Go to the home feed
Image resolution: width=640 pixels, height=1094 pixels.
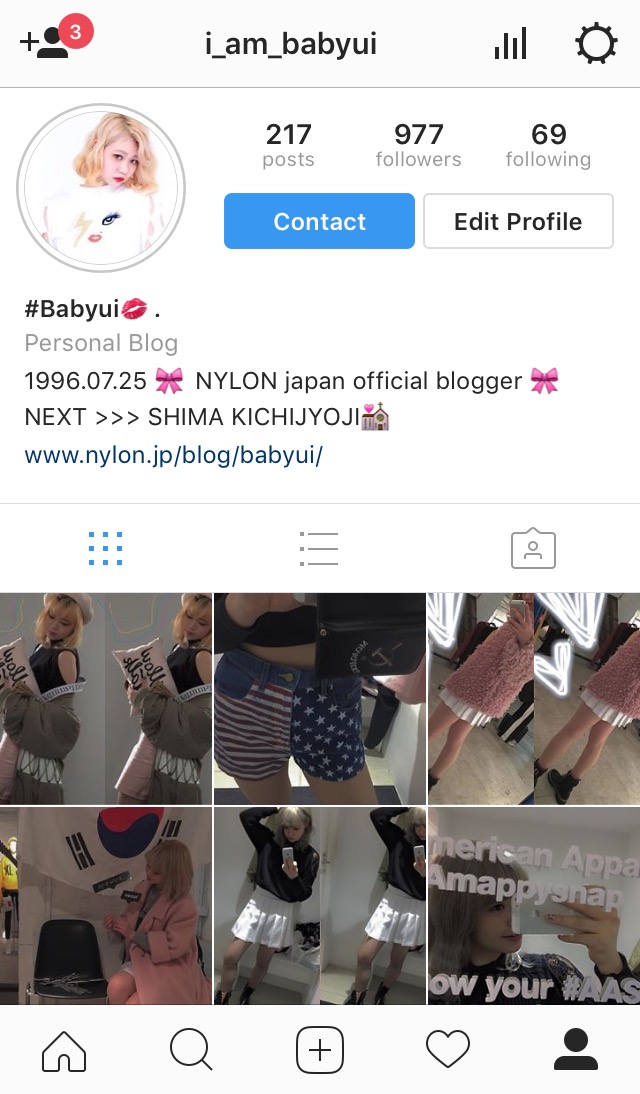click(x=64, y=1050)
